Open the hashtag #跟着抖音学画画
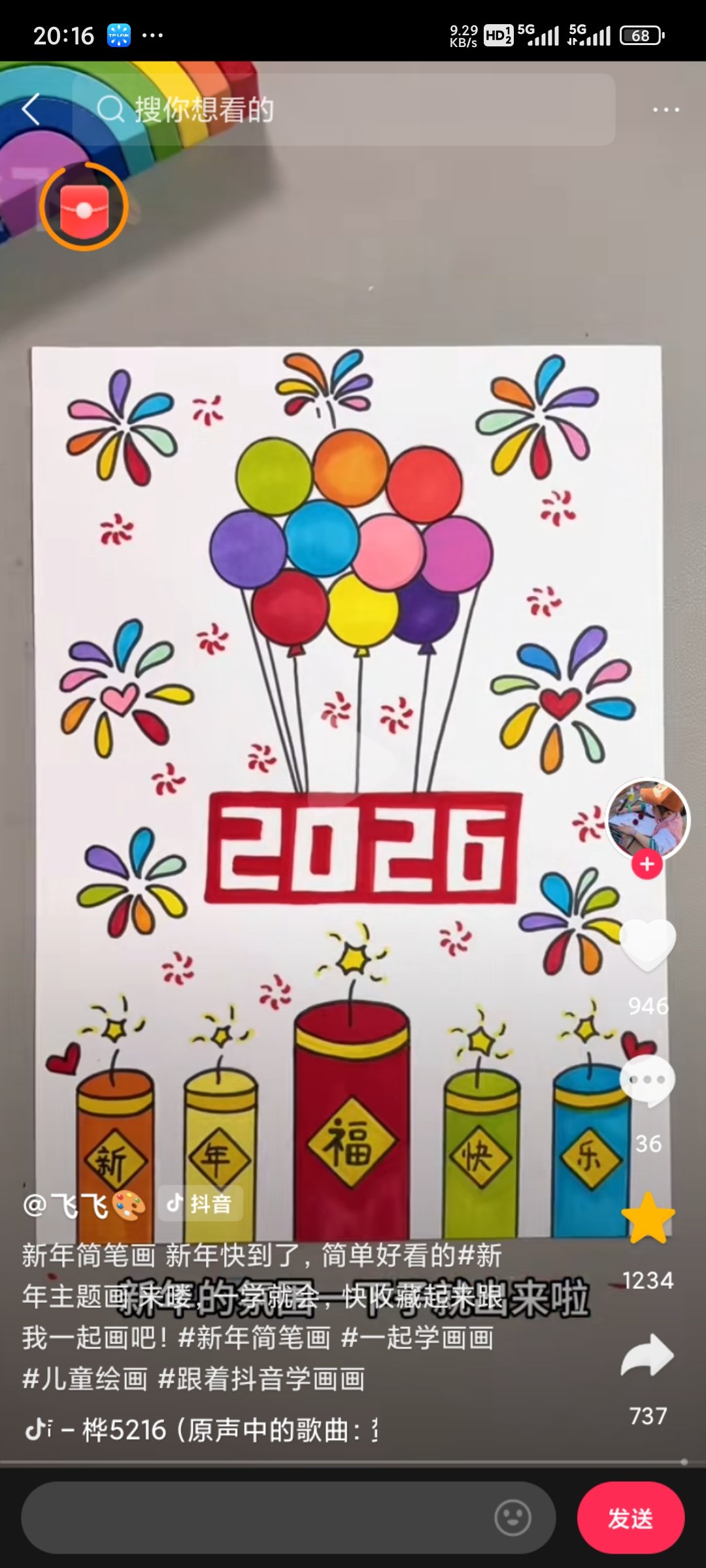Viewport: 706px width, 1568px height. coord(261,1379)
